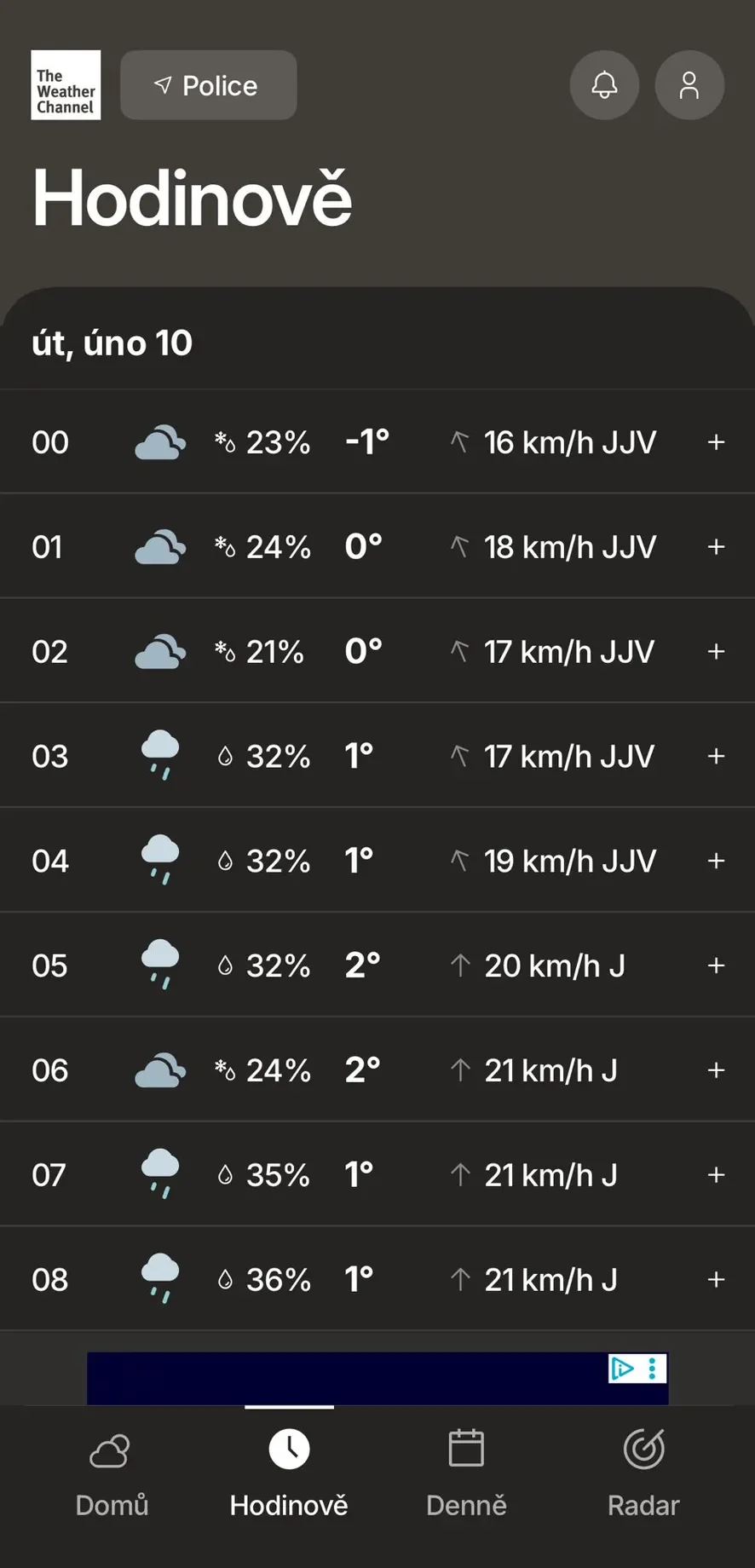Image resolution: width=755 pixels, height=1568 pixels.
Task: Expand the 01 hour forecast details
Action: coord(716,547)
